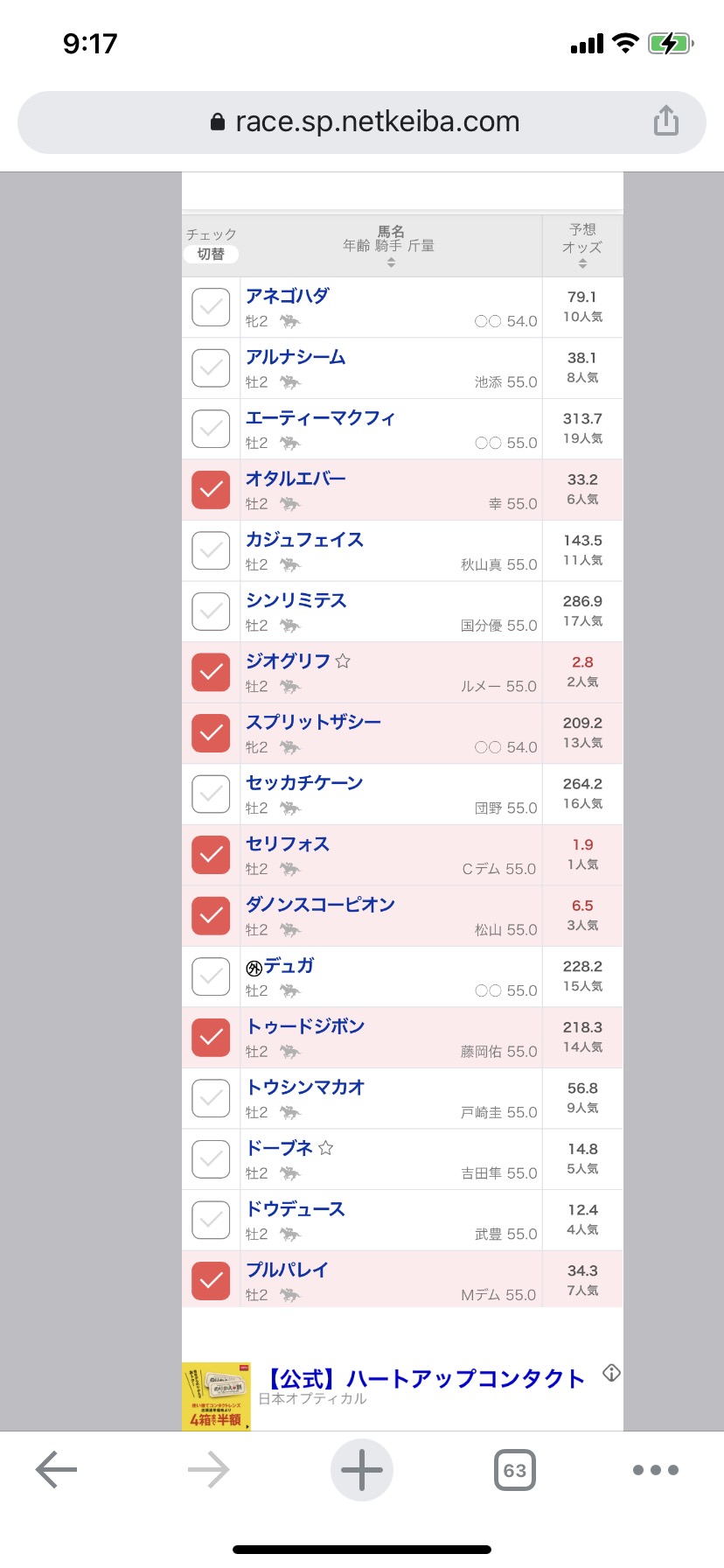Uncheck the オタルエバー checkbox

click(x=211, y=490)
